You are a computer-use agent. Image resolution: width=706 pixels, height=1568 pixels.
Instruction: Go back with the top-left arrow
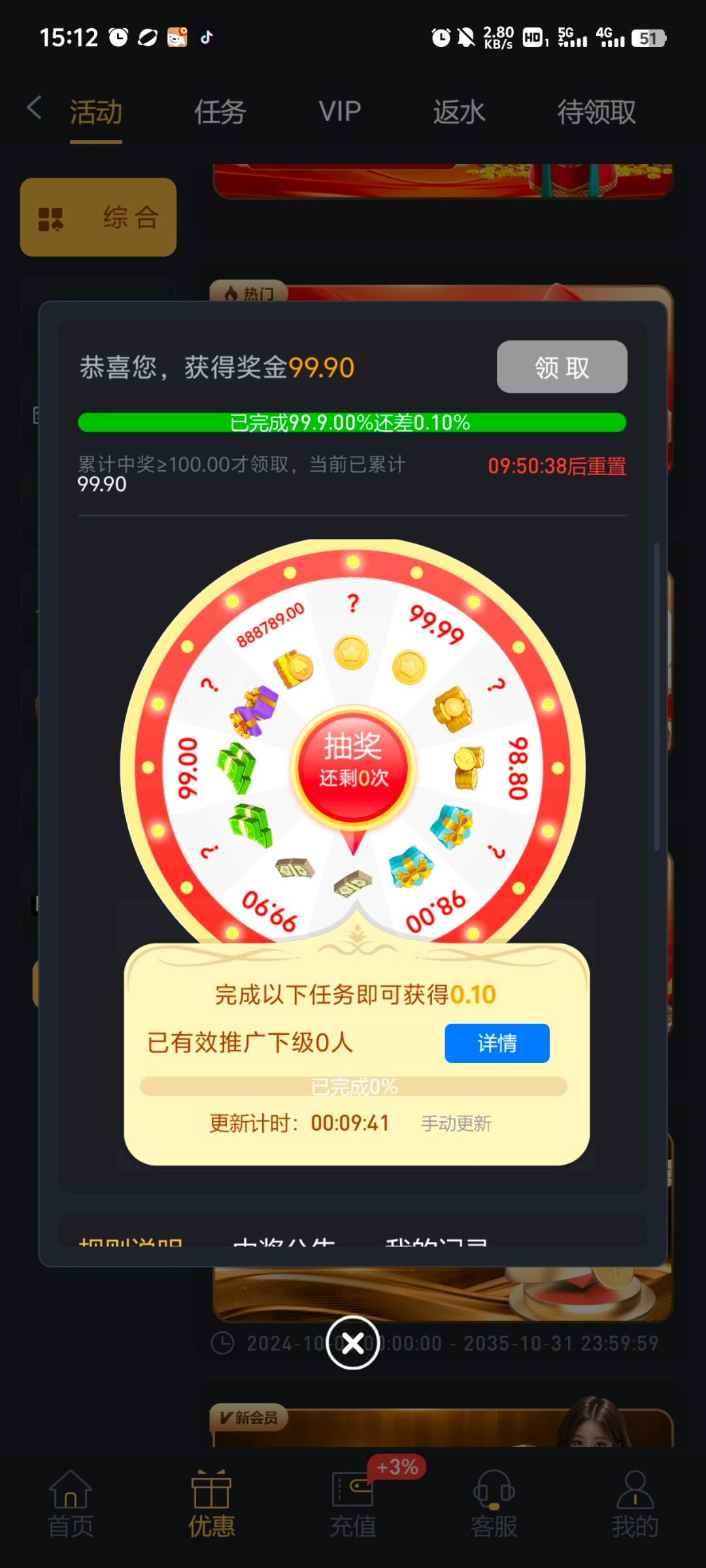point(34,108)
